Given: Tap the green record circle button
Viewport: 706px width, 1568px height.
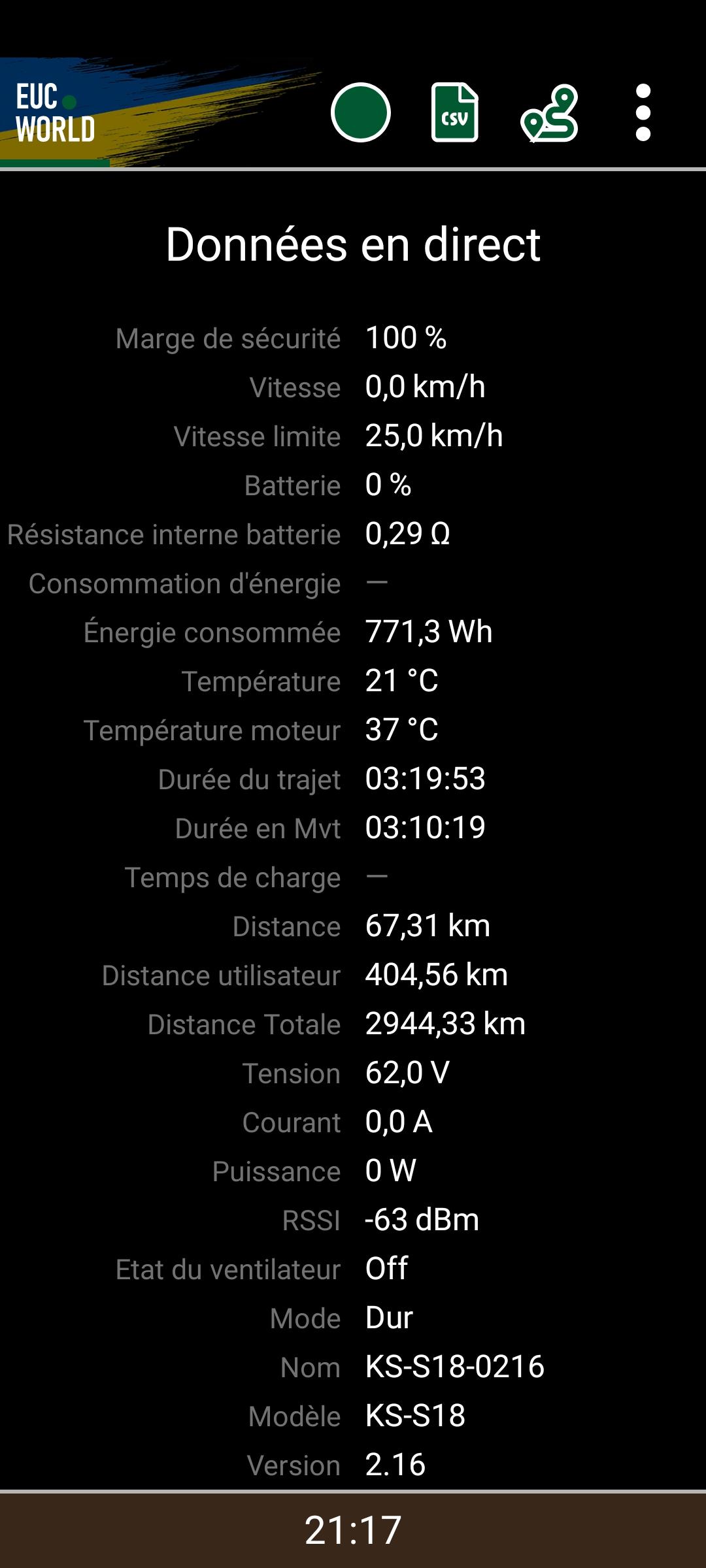Looking at the screenshot, I should [x=361, y=112].
